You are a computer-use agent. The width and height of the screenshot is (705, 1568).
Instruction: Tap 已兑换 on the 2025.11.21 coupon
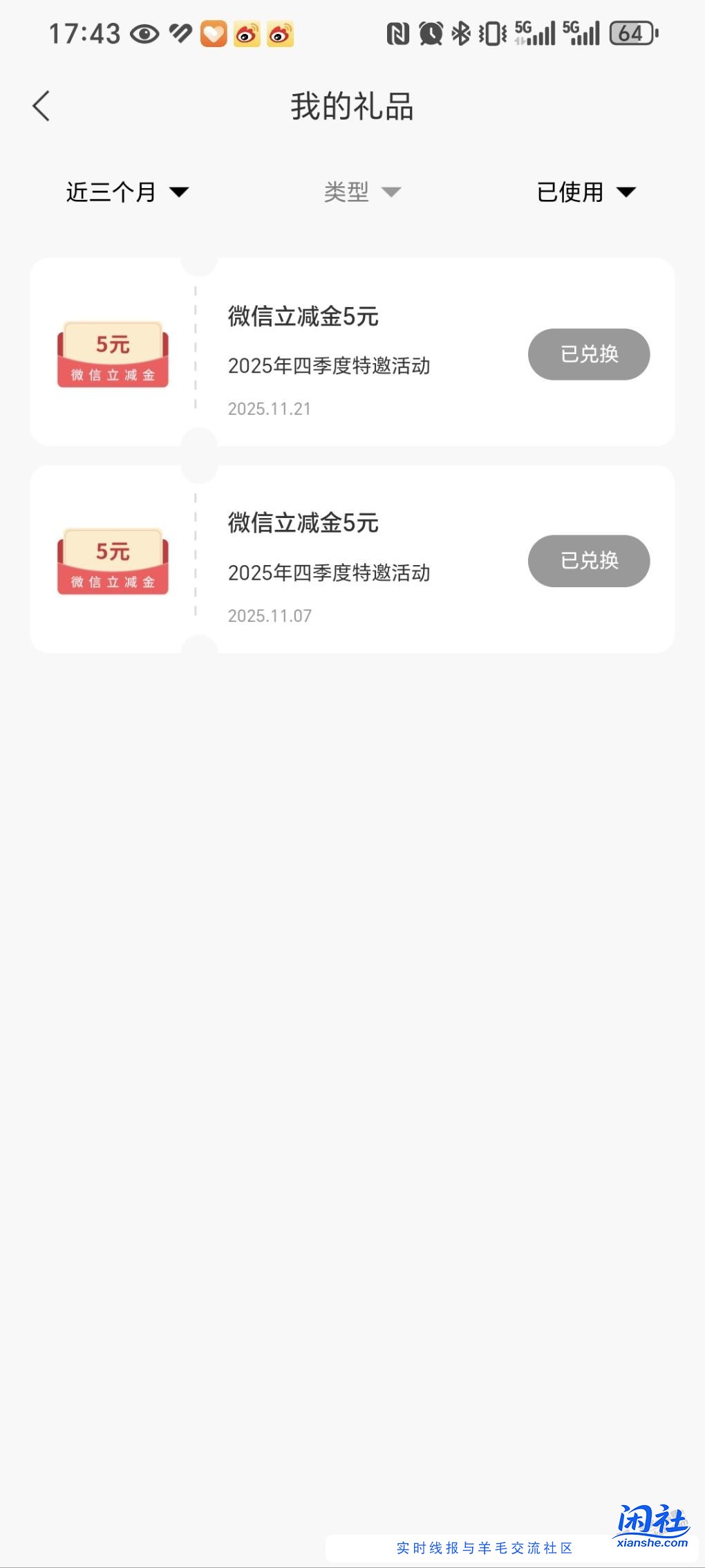[588, 354]
